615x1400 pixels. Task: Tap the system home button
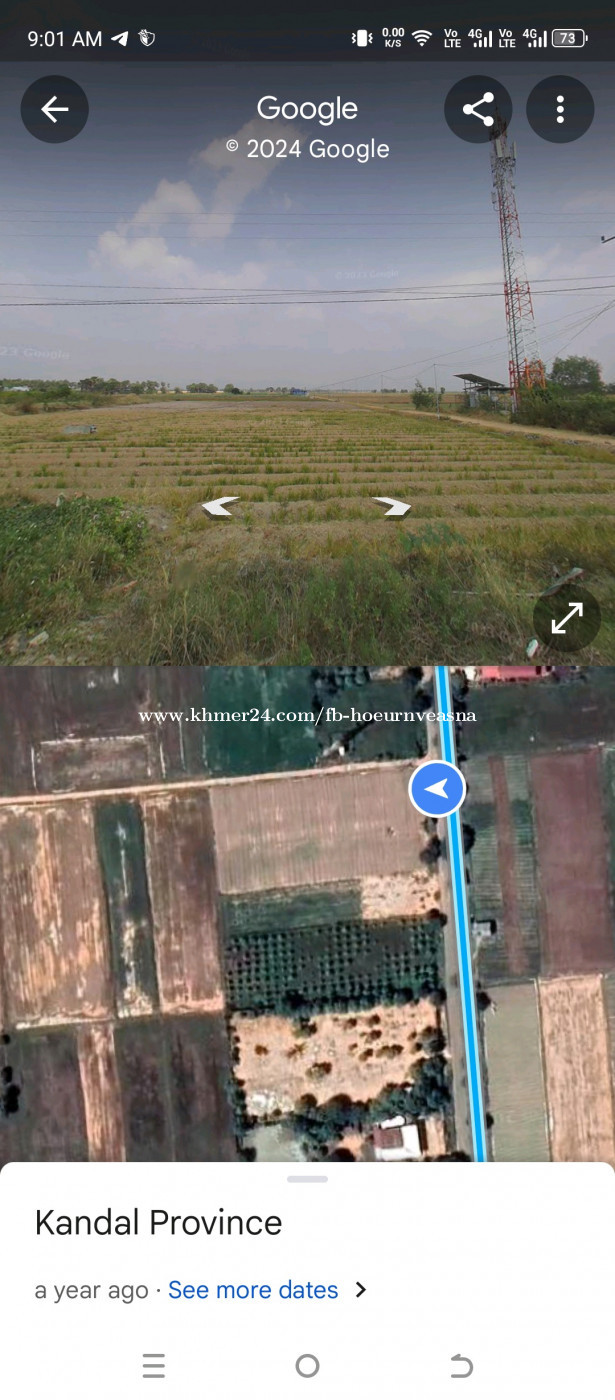pyautogui.click(x=307, y=1365)
